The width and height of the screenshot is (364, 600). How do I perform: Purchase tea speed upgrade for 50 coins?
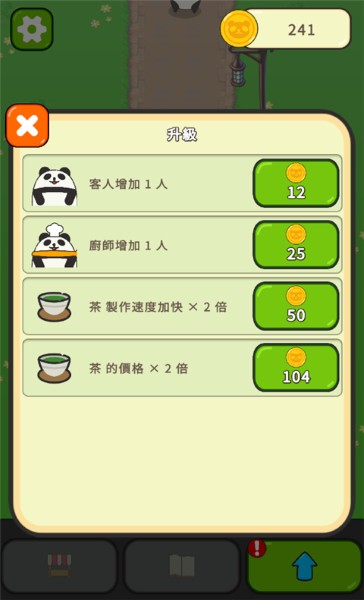(296, 306)
